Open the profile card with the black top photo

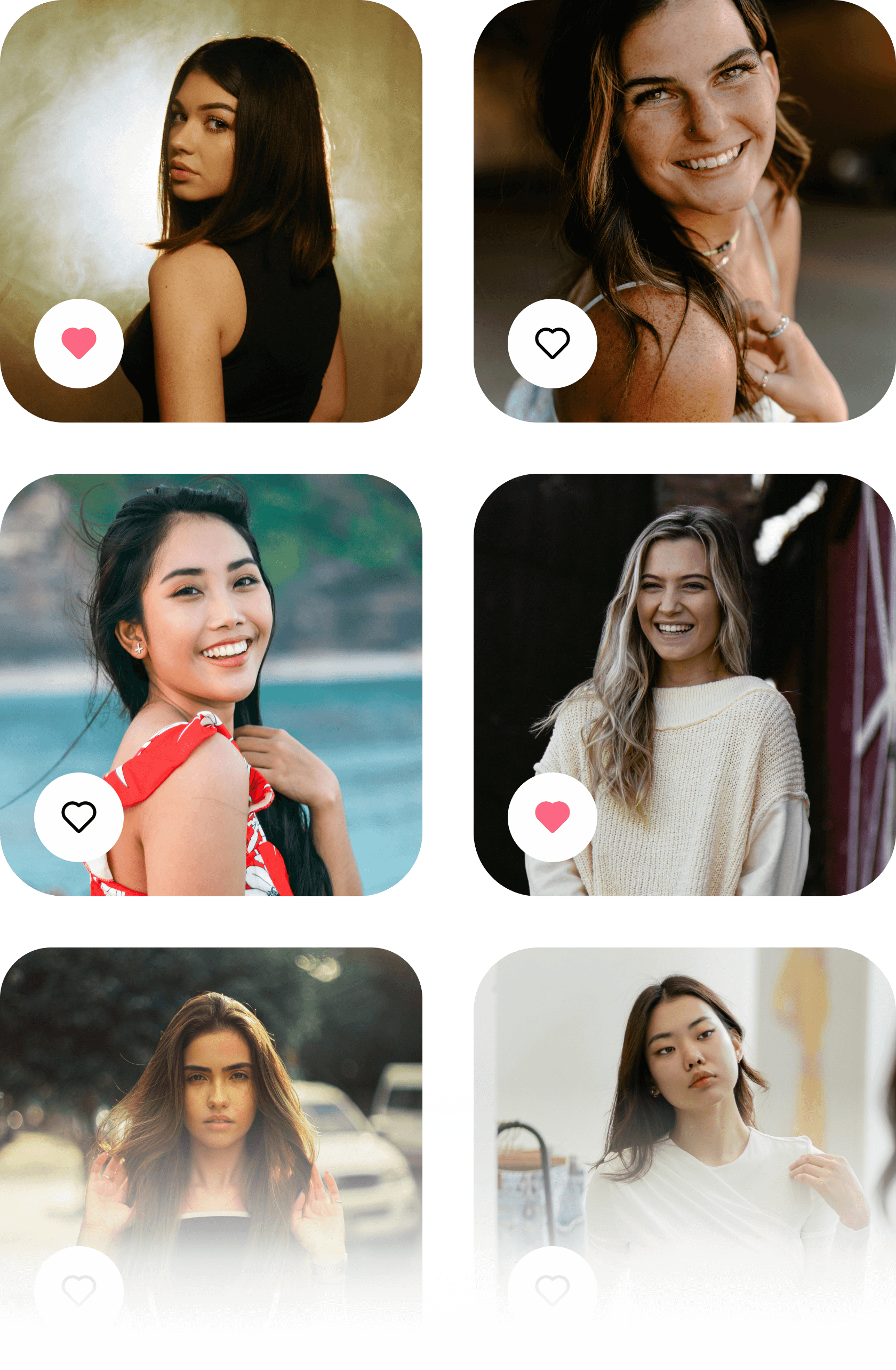pos(242,173)
